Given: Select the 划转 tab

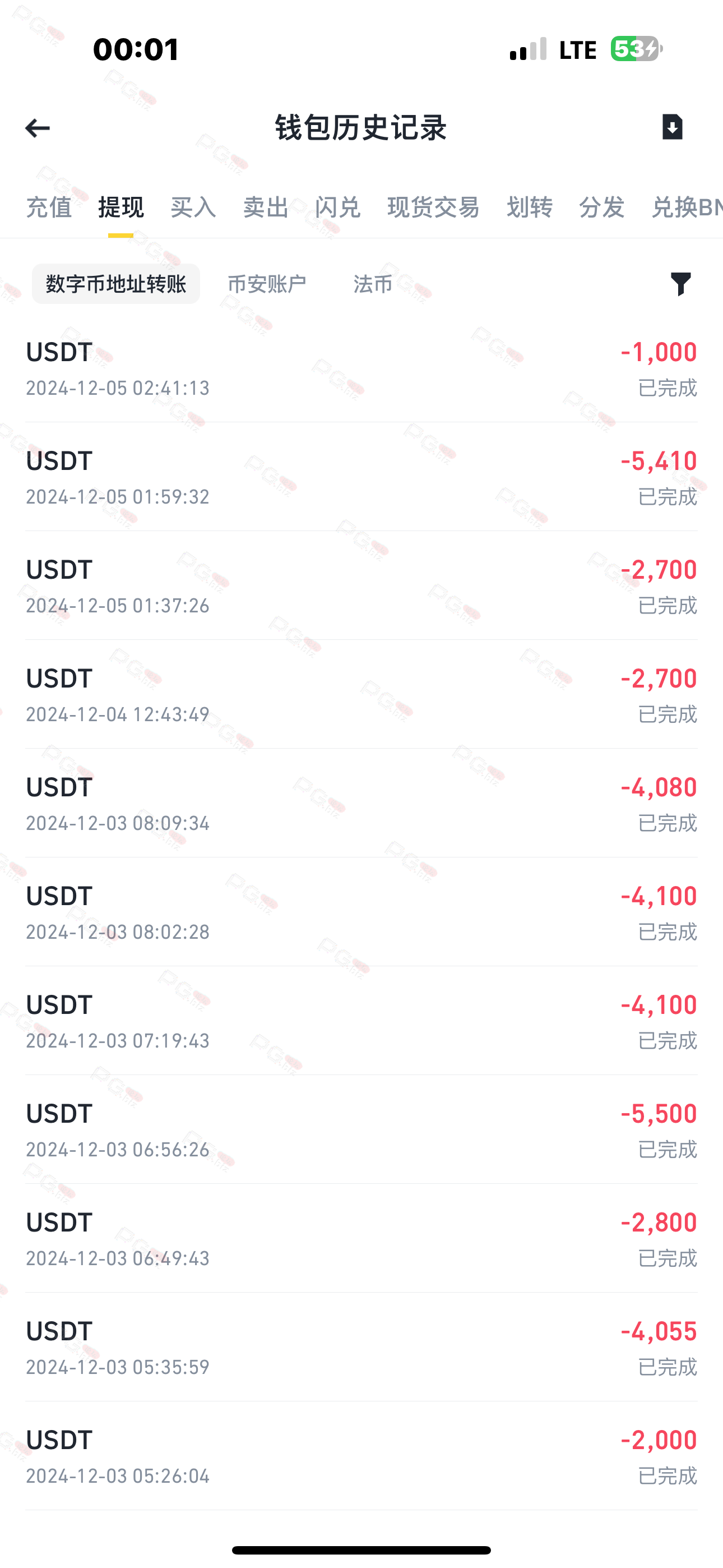Looking at the screenshot, I should 530,207.
